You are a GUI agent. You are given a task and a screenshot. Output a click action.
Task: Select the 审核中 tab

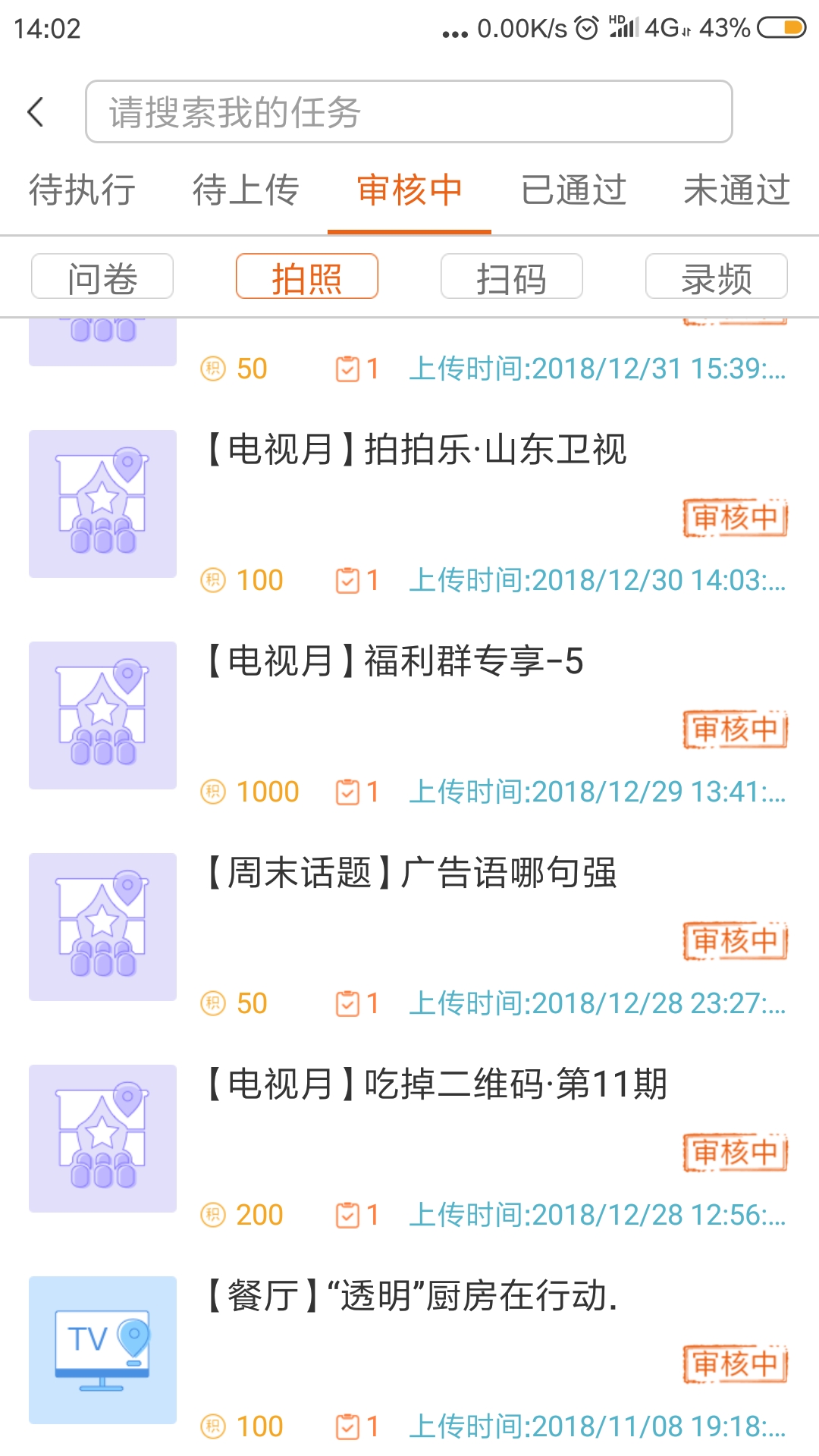(x=409, y=190)
